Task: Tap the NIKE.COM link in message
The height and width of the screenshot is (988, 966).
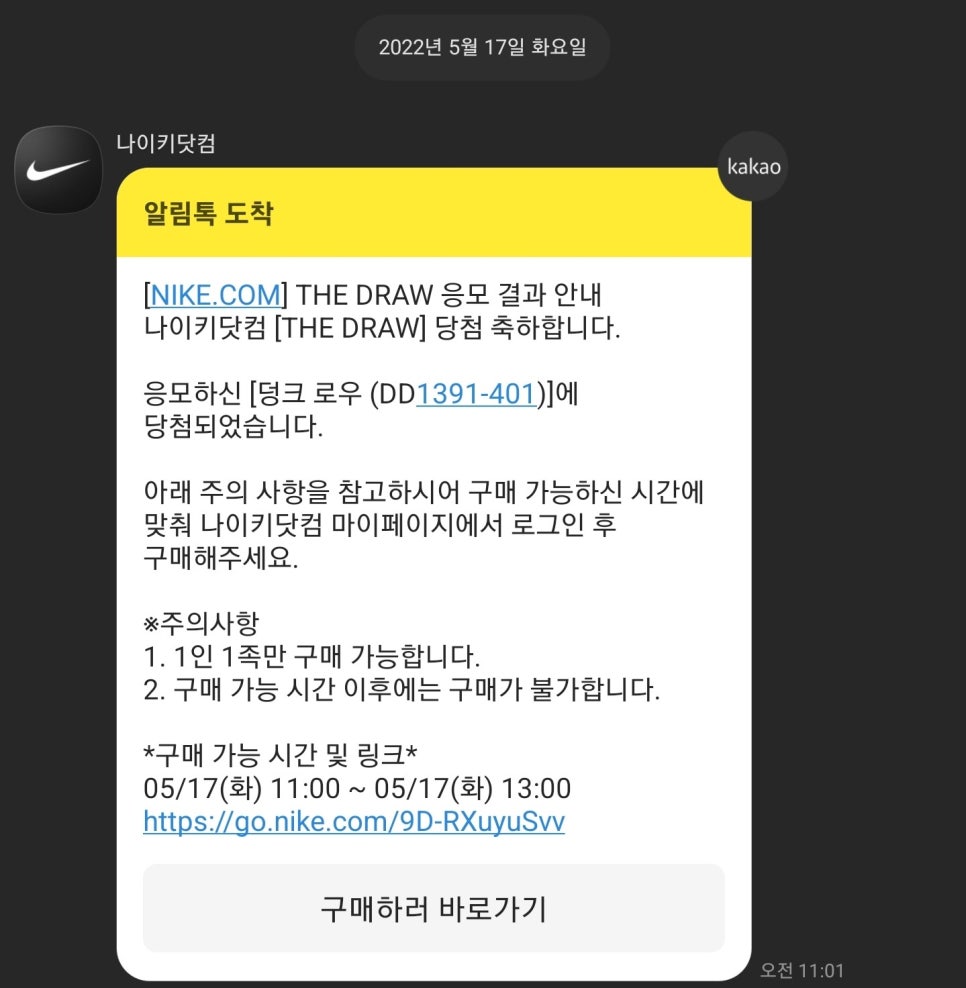Action: 215,294
